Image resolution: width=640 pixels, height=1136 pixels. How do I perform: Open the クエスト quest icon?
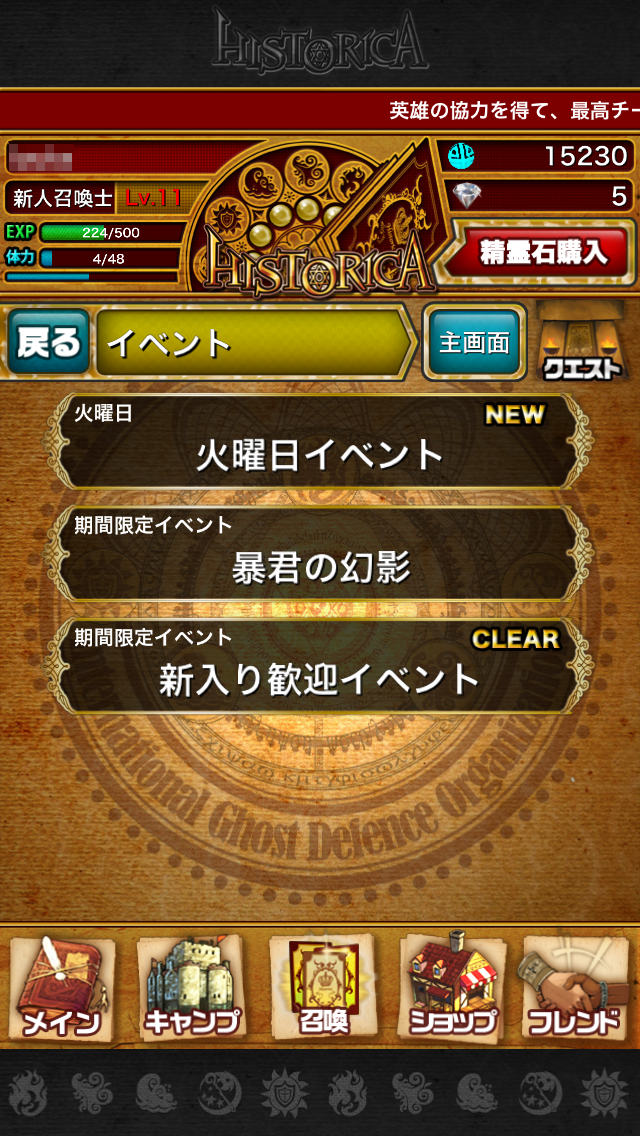click(x=582, y=343)
